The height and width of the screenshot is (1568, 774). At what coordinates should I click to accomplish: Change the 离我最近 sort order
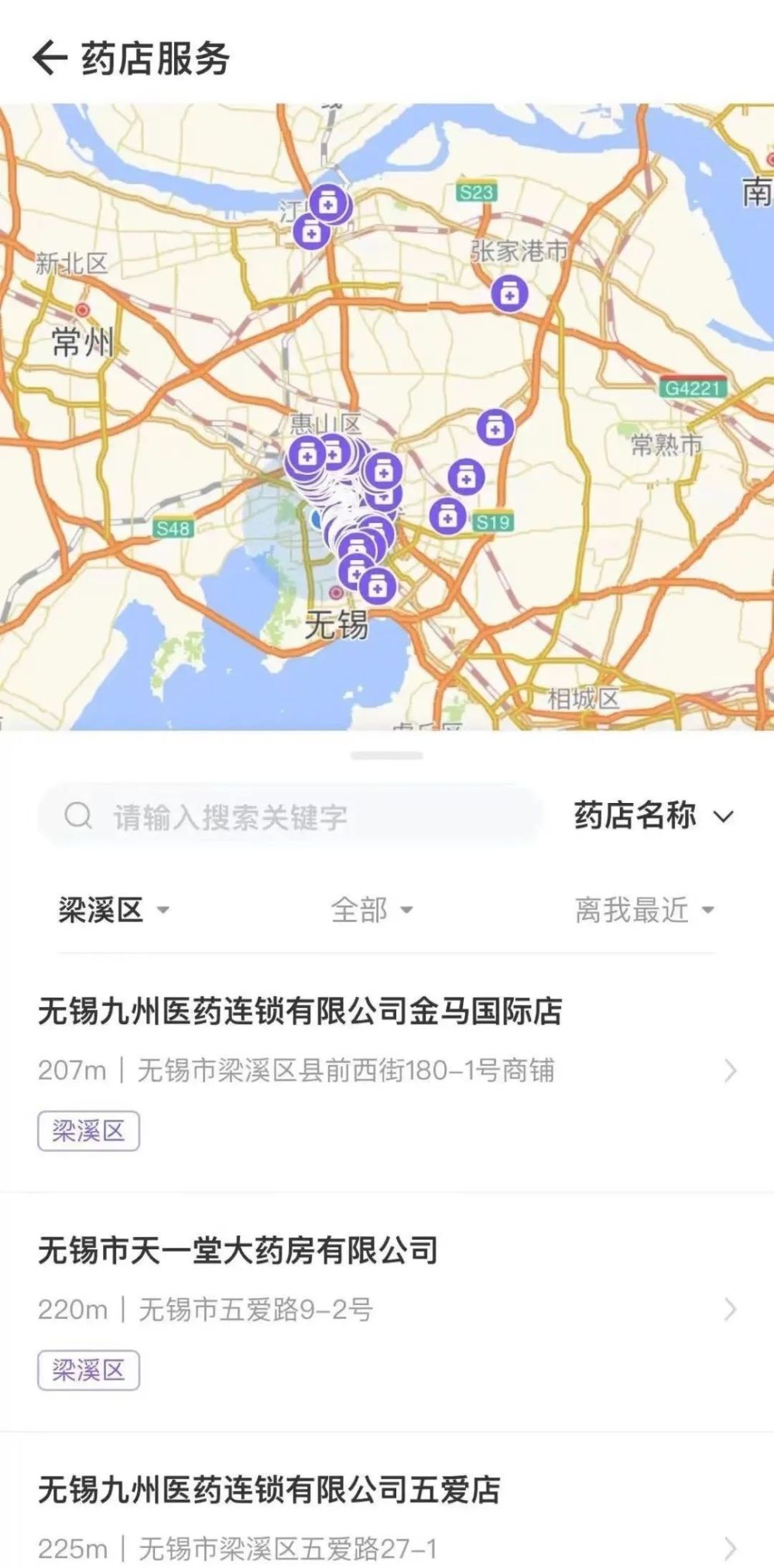(644, 910)
